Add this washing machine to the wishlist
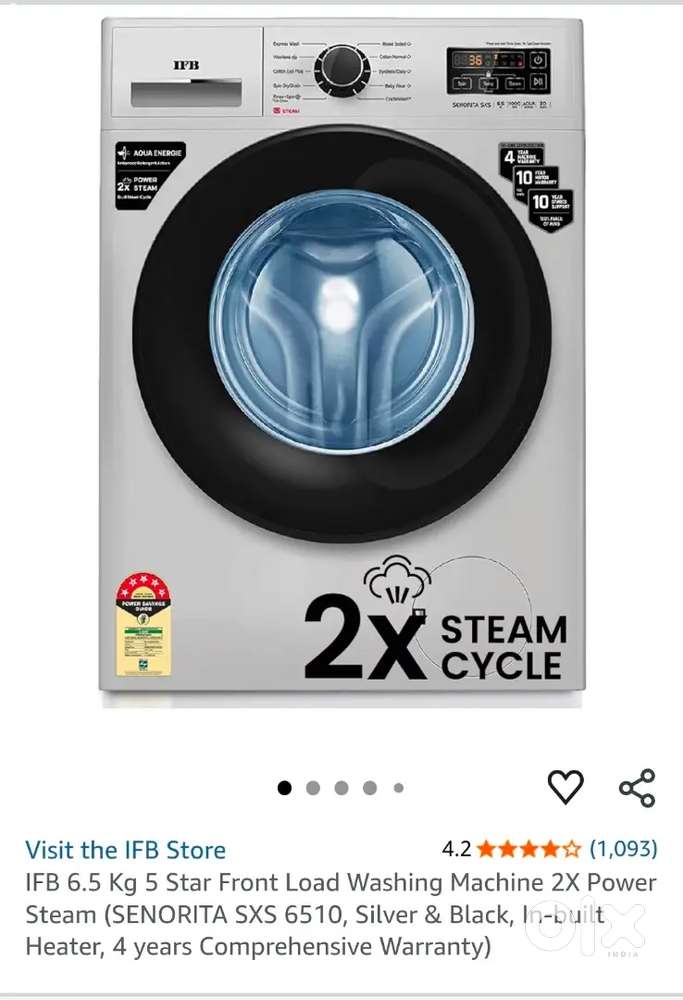The width and height of the screenshot is (683, 1000). pyautogui.click(x=565, y=787)
